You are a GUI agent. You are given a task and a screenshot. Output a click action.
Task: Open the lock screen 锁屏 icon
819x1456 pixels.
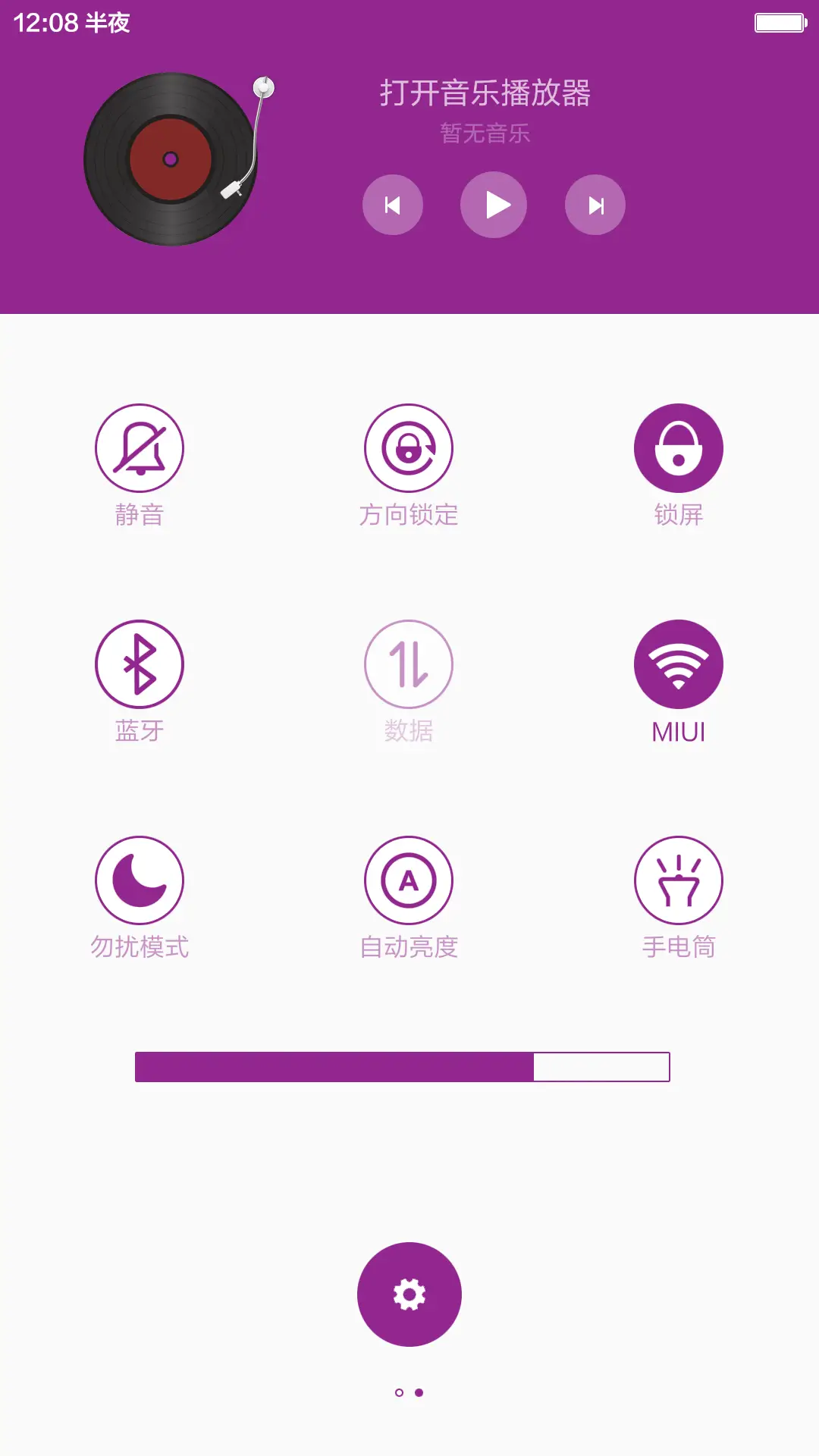pos(677,447)
